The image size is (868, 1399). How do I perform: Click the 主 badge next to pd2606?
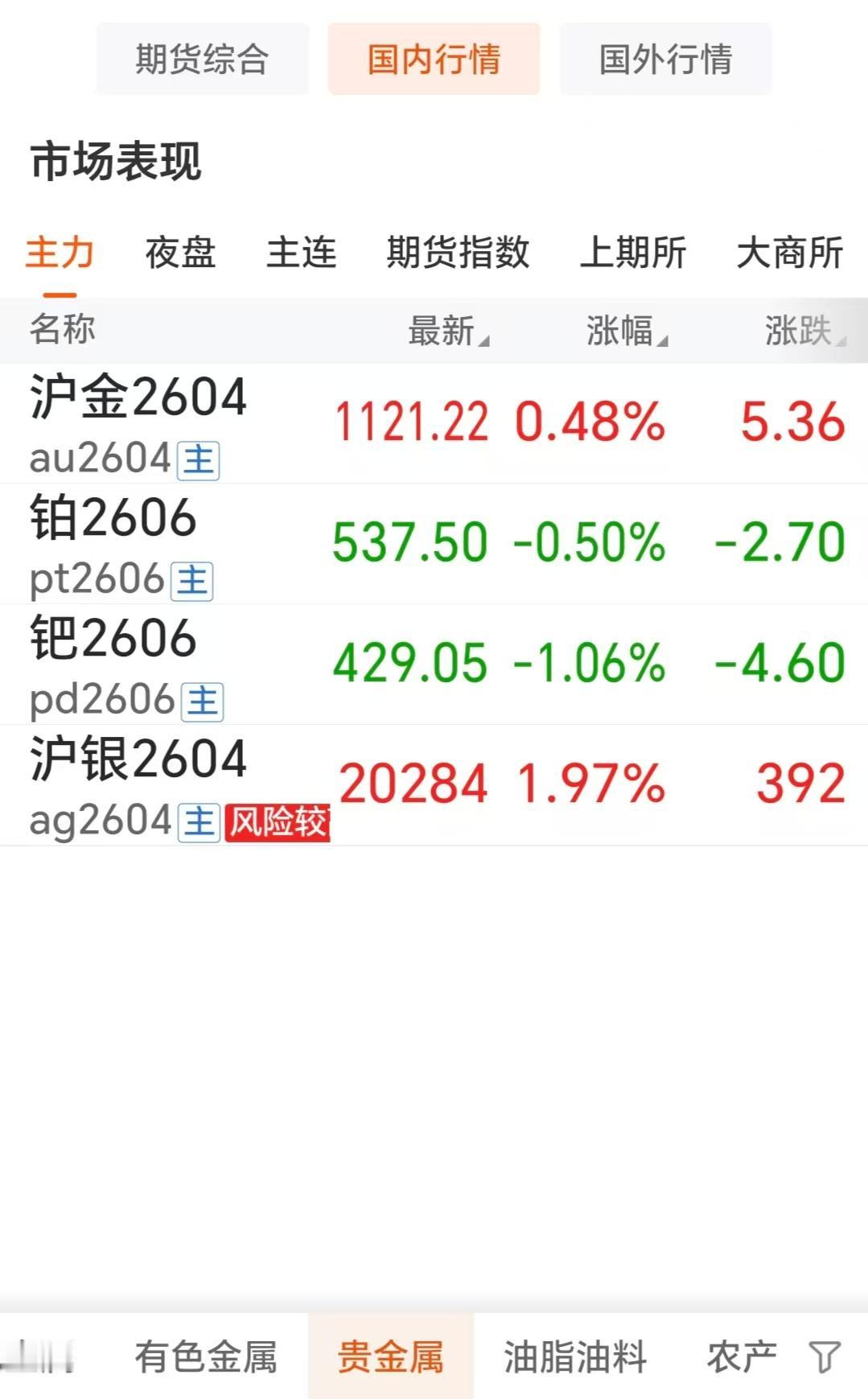coord(204,700)
